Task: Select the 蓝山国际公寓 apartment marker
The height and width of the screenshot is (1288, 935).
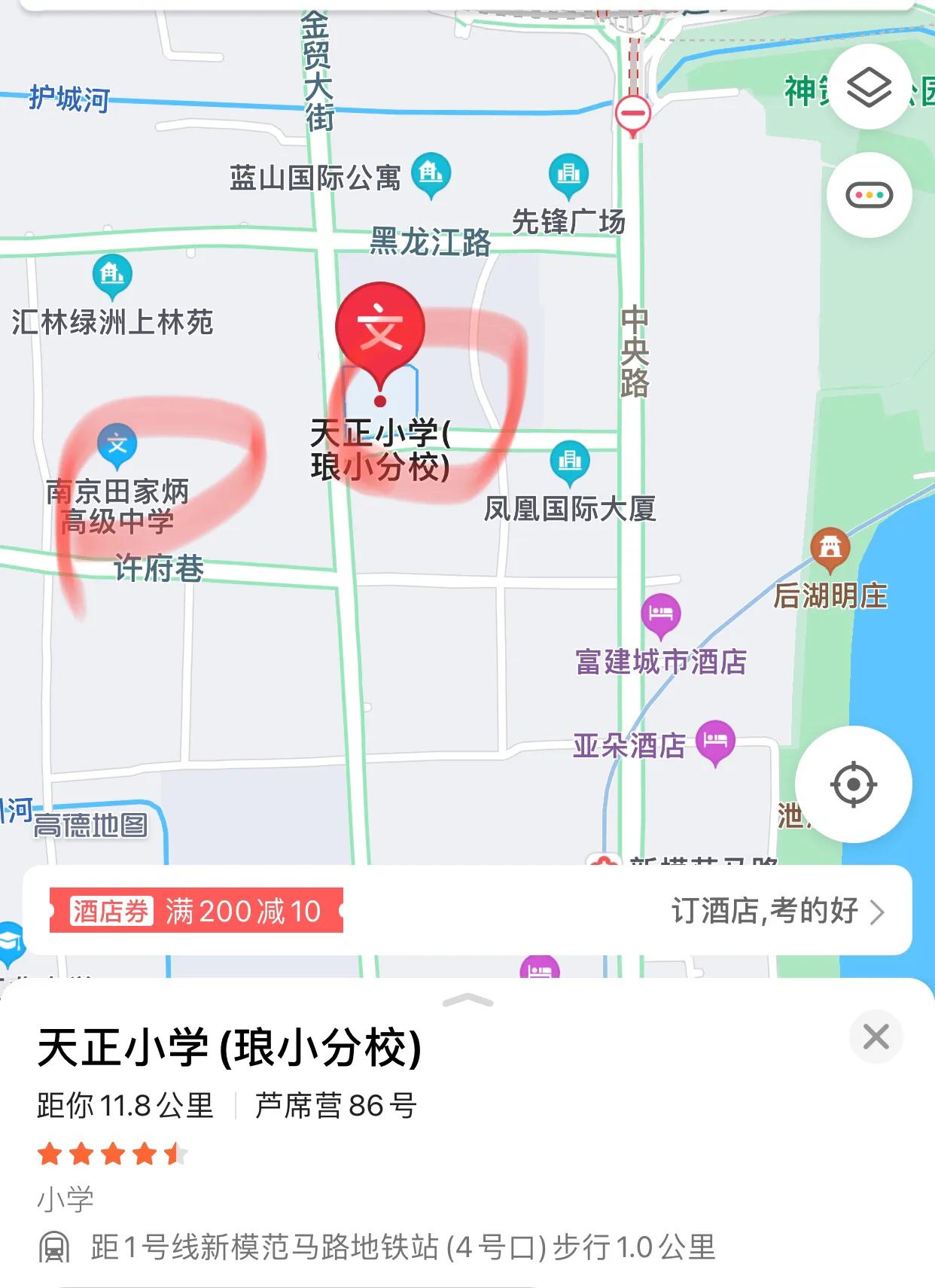Action: click(430, 172)
